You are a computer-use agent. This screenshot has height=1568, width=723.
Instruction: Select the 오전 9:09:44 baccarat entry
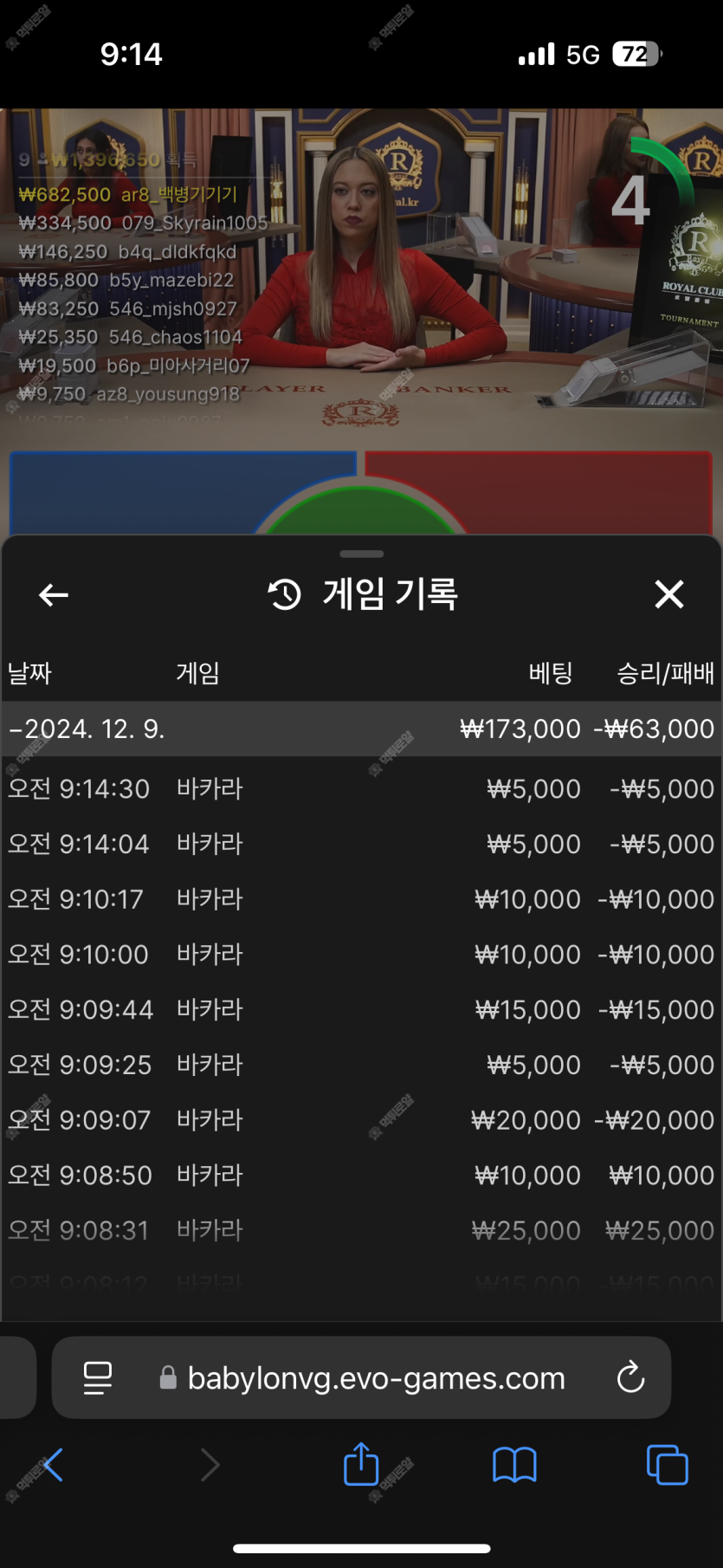[x=361, y=1009]
